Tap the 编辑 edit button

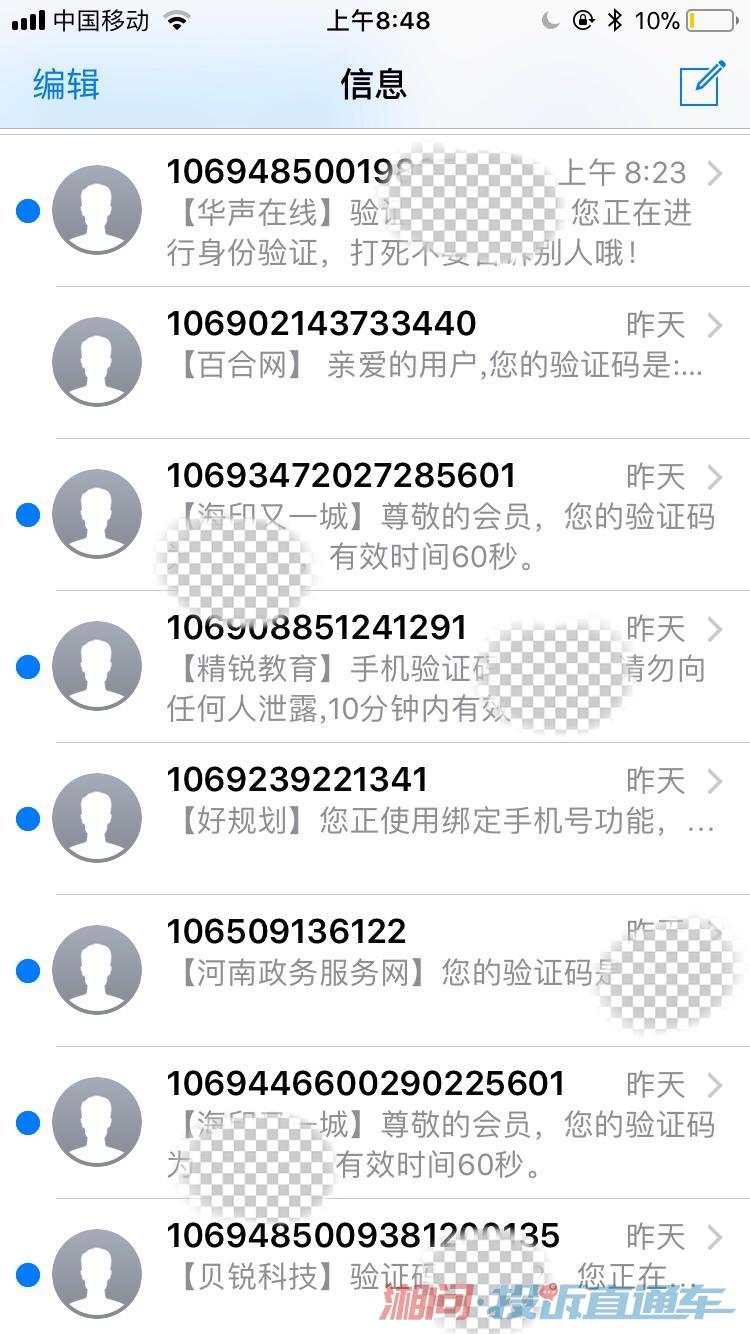coord(66,85)
